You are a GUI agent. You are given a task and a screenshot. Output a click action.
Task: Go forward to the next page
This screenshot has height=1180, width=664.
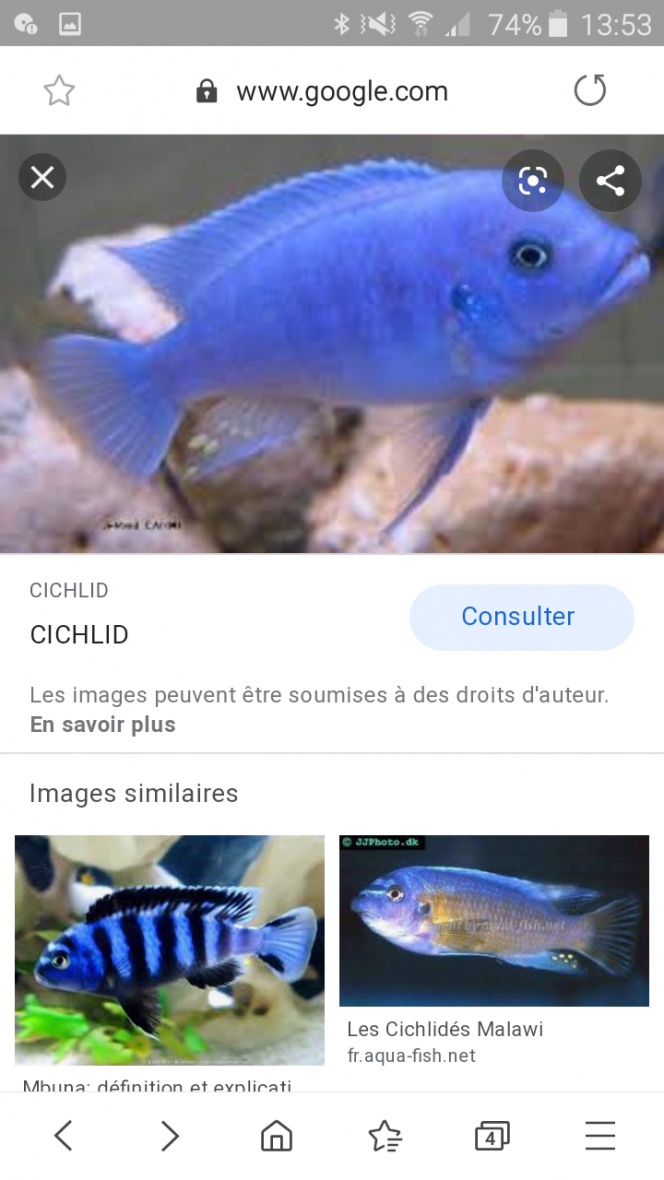point(170,1136)
